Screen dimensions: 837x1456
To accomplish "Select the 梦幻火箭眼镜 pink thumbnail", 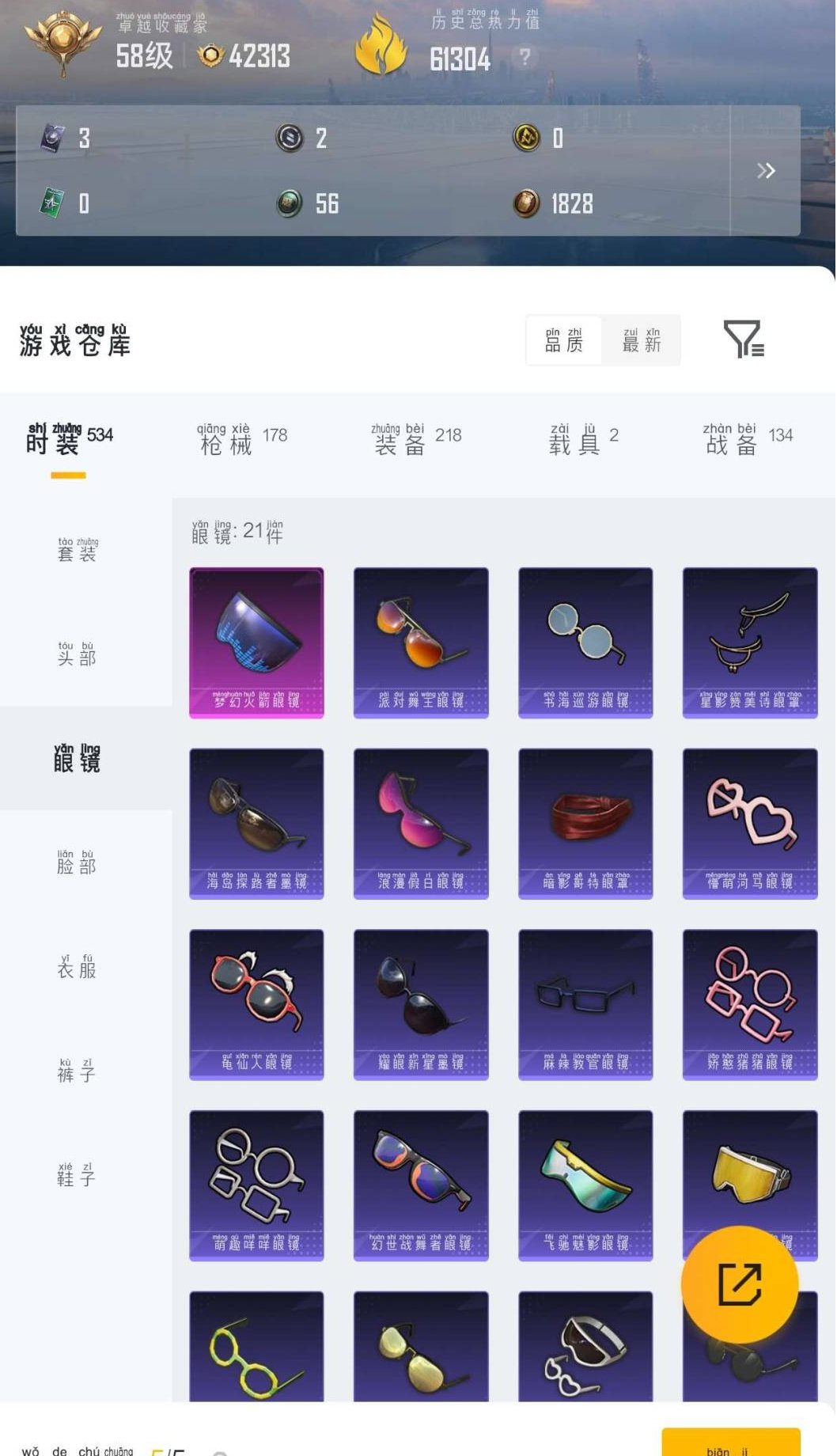I will click(x=256, y=641).
